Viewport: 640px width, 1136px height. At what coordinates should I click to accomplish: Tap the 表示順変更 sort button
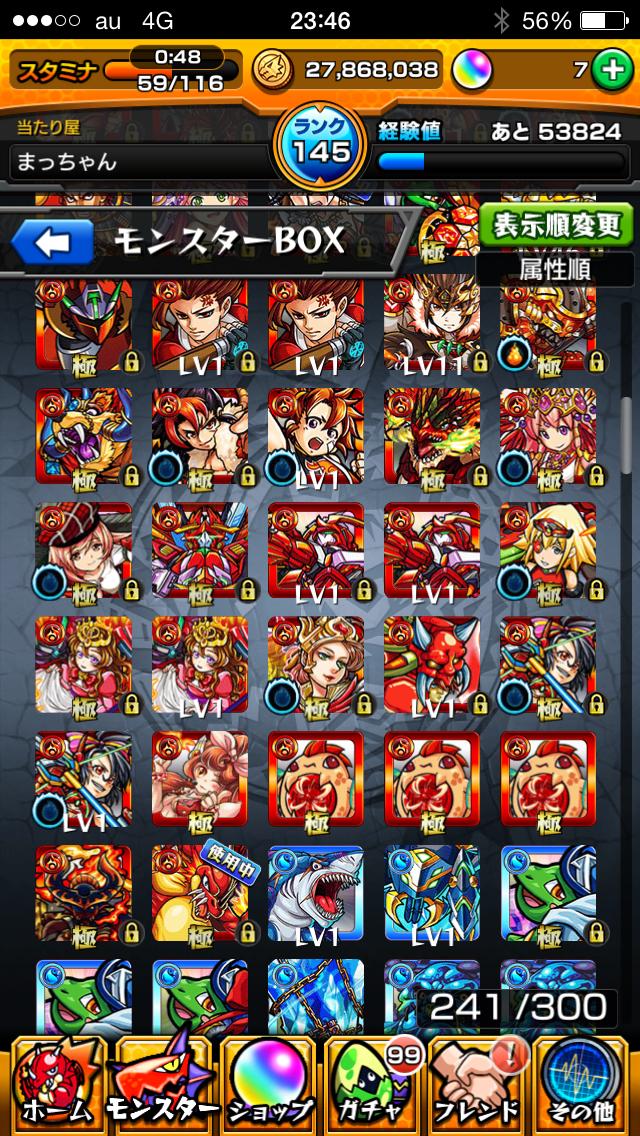click(556, 225)
